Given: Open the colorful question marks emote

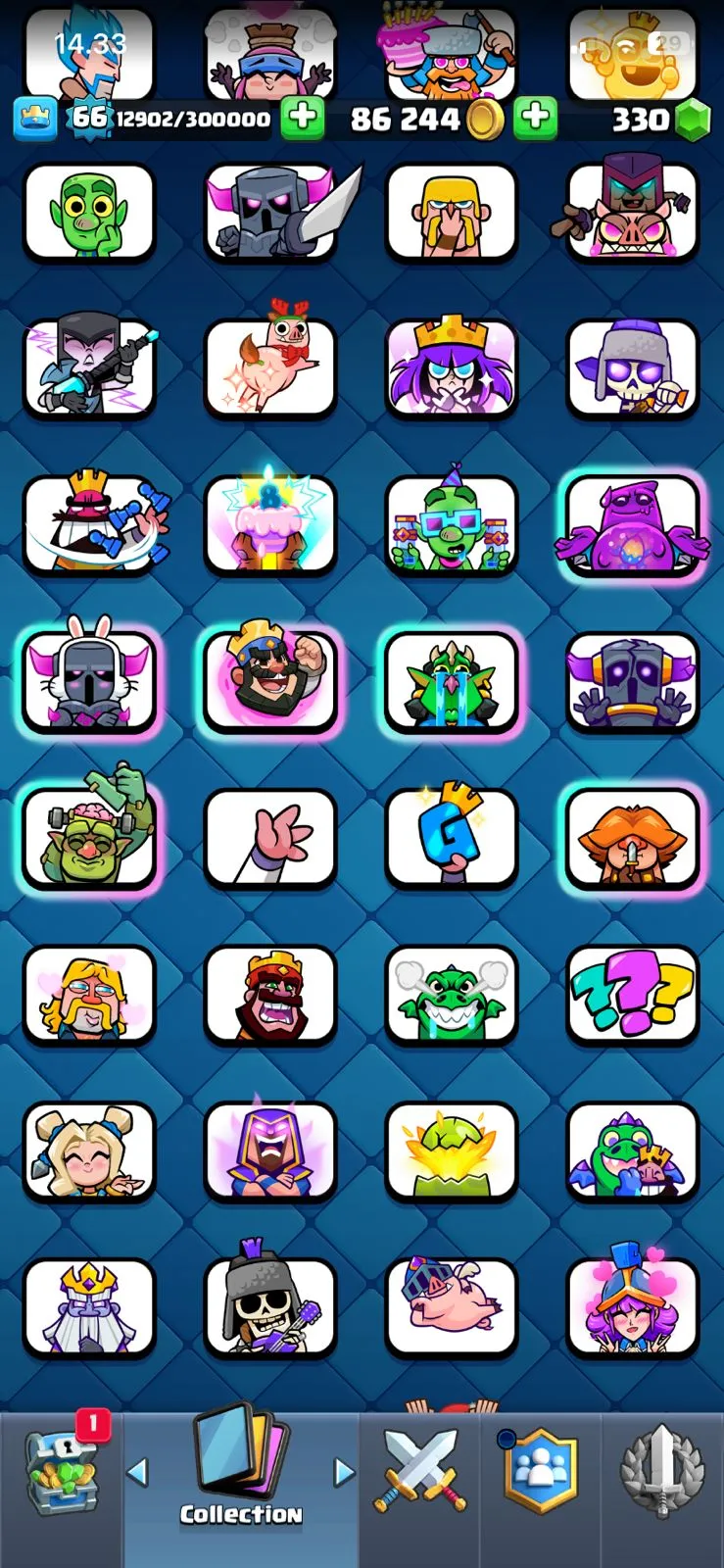Looking at the screenshot, I should (x=632, y=994).
